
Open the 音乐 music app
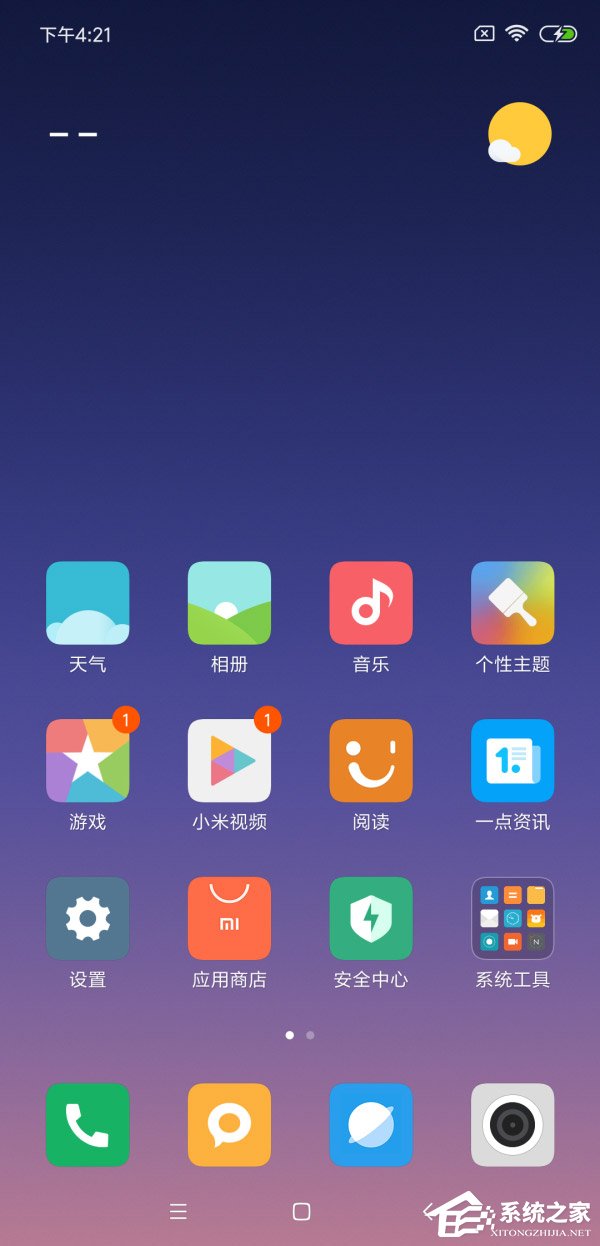(x=371, y=603)
